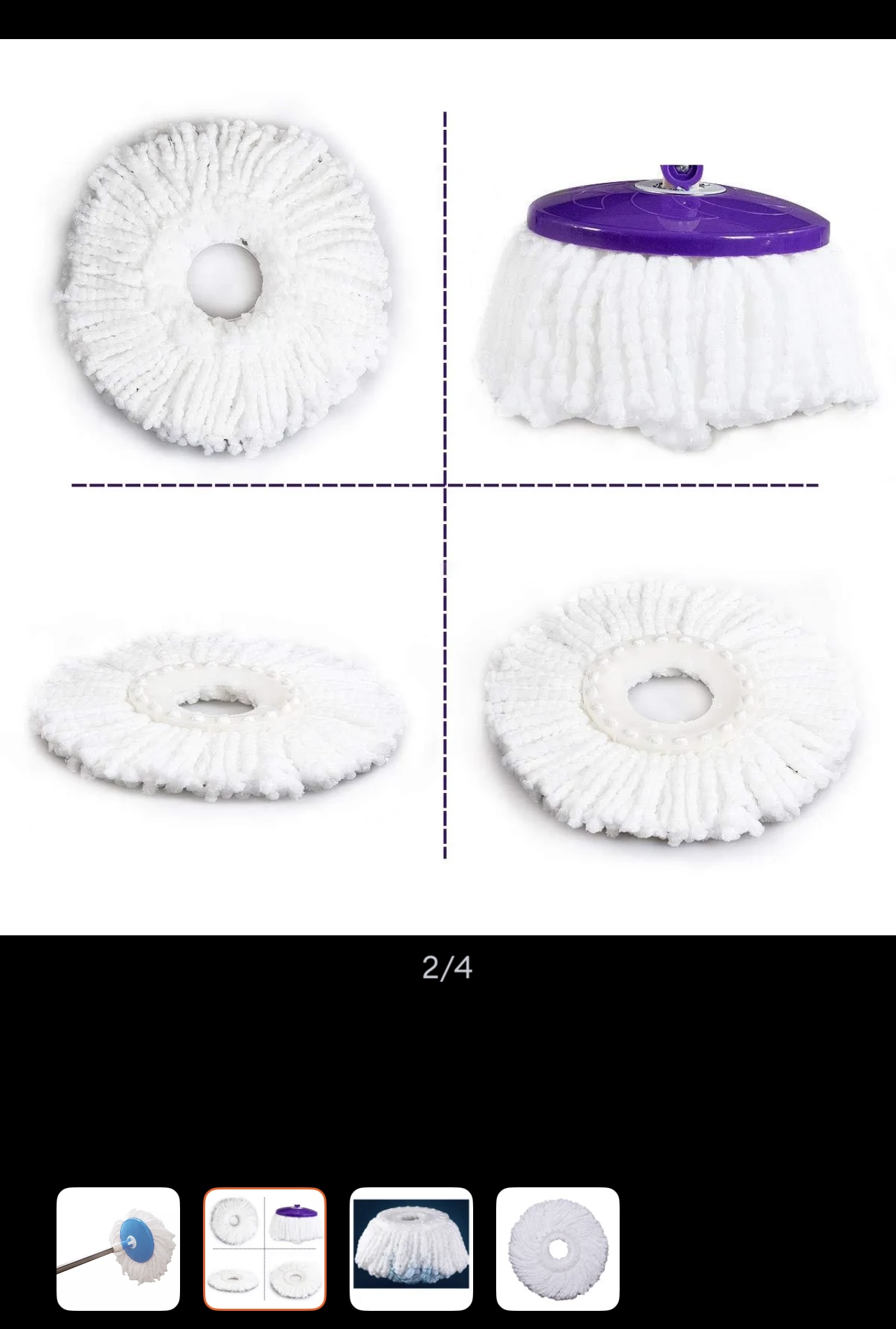View the fourth thumbnail of the round mop head
Image resolution: width=896 pixels, height=1329 pixels.
point(558,1249)
